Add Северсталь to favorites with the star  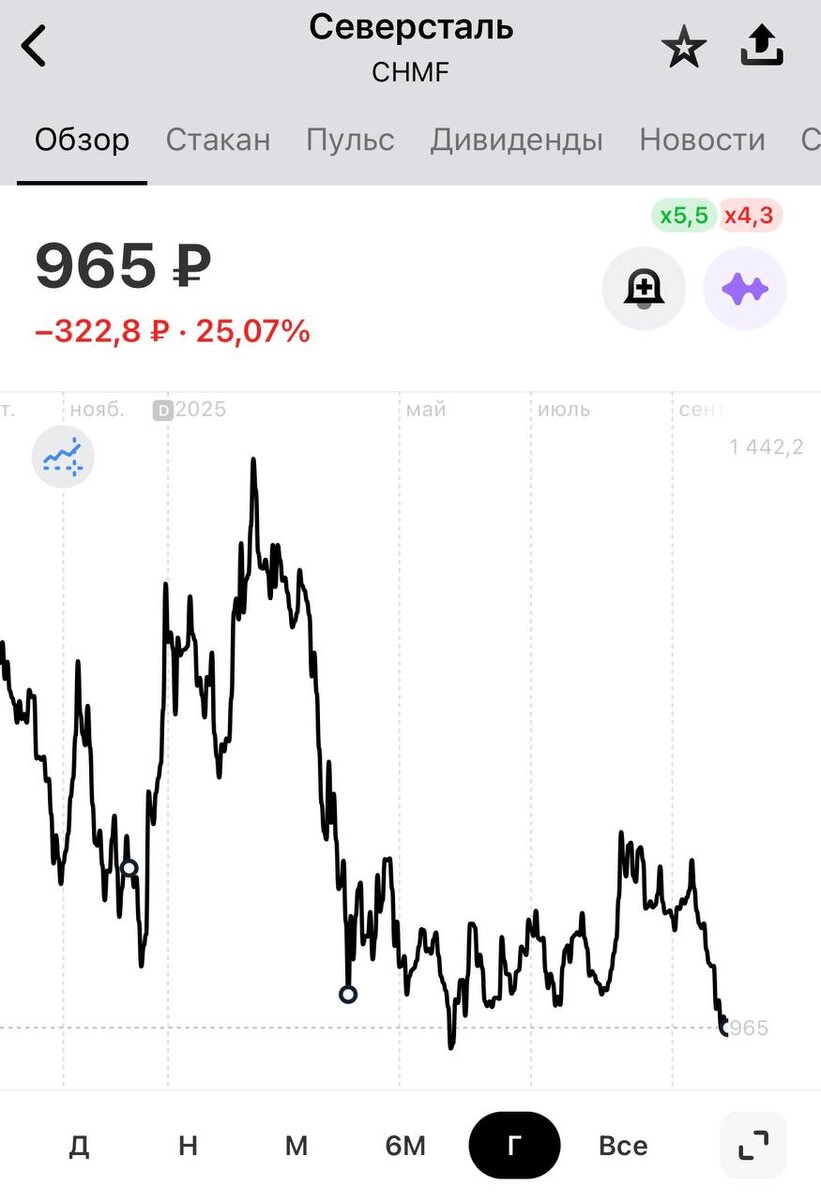[x=684, y=47]
